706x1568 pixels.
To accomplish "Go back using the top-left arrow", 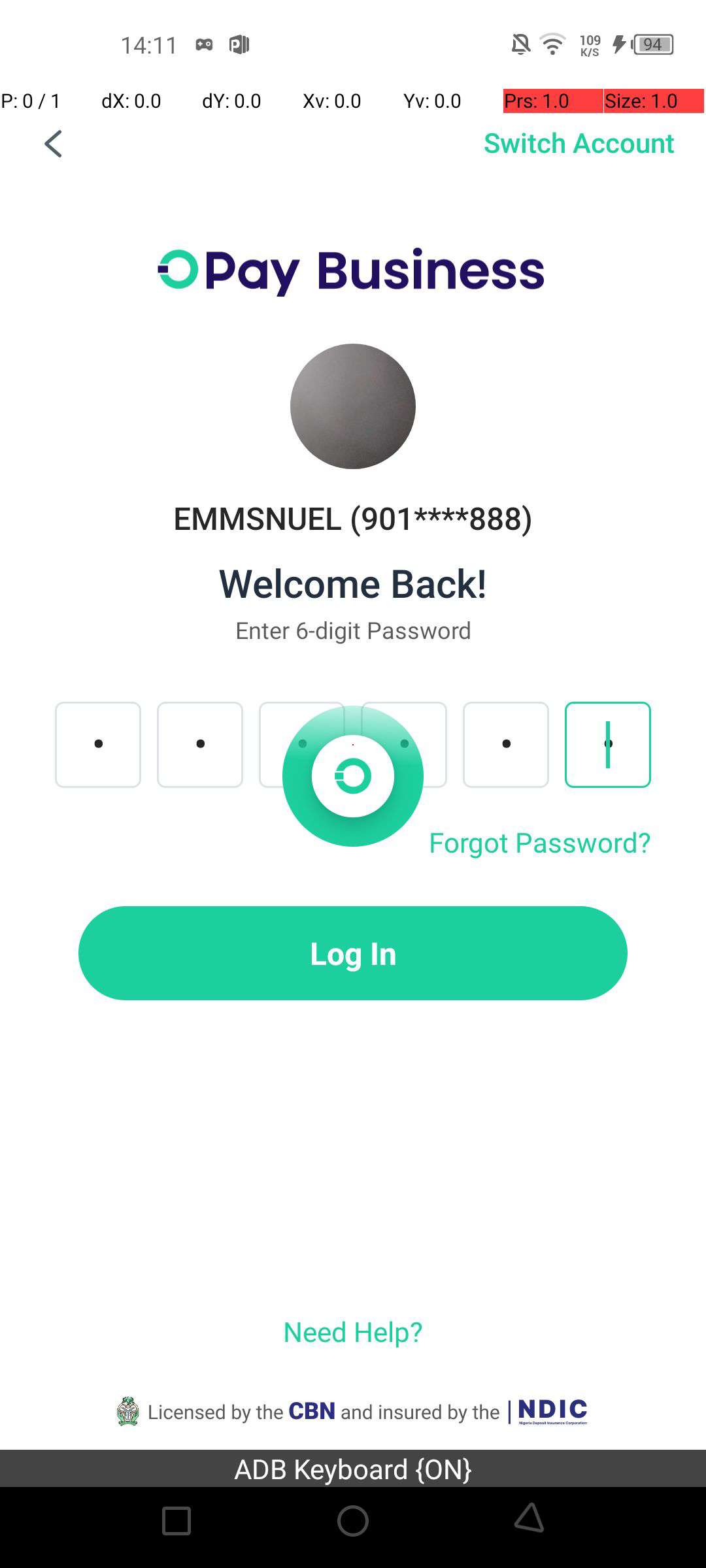I will click(x=54, y=144).
